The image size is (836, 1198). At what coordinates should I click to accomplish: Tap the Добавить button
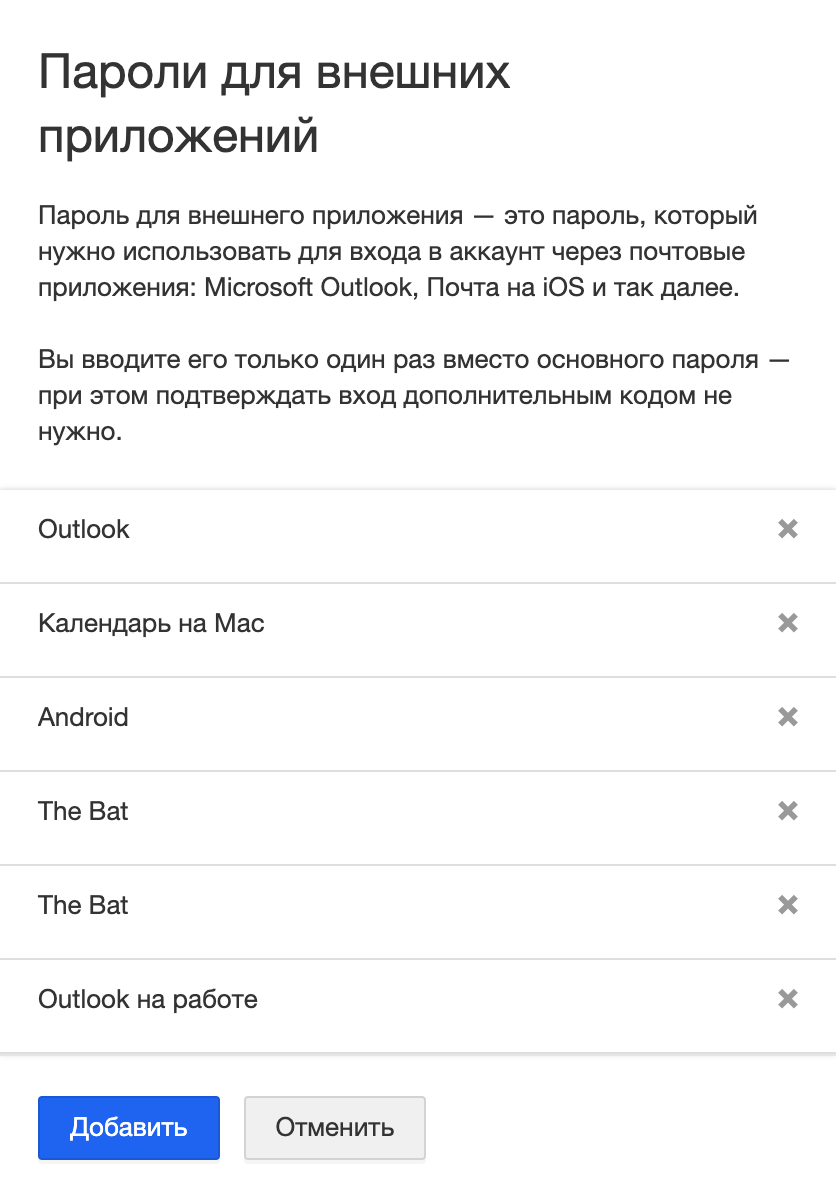click(x=128, y=1128)
